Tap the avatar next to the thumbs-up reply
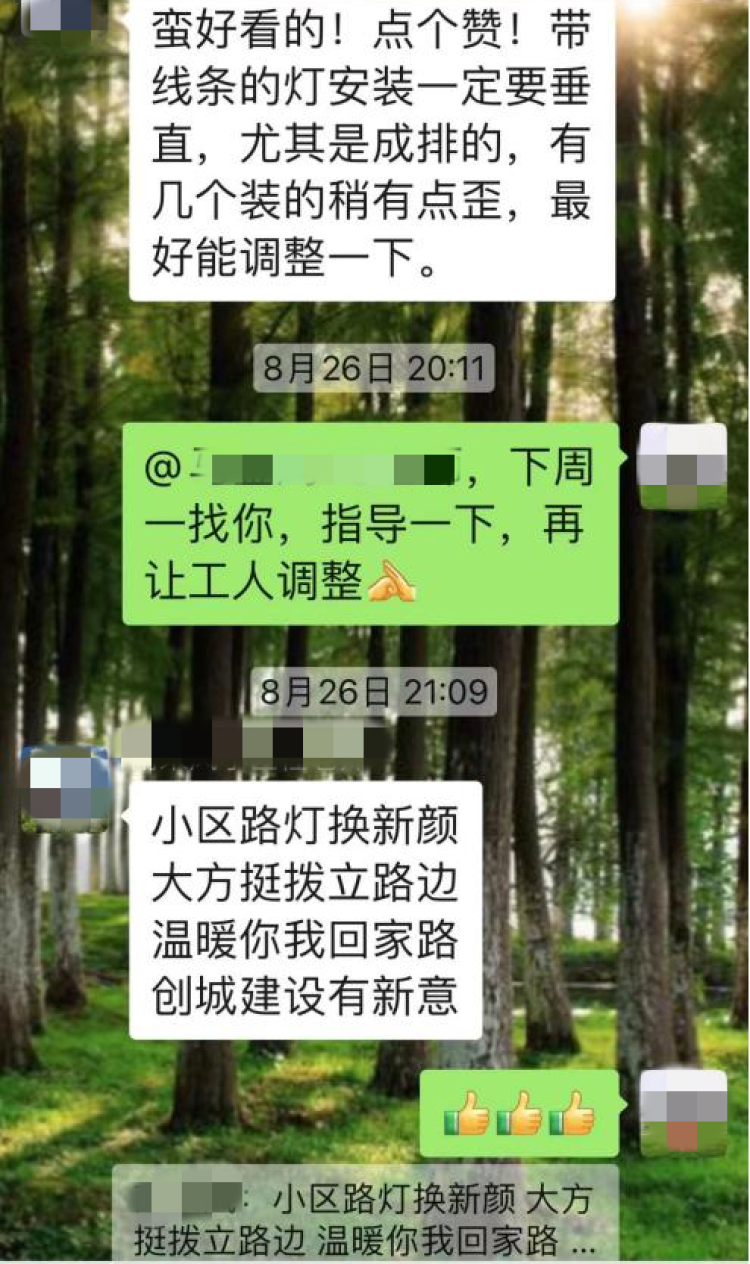Screen dimensions: 750x1264 683,1112
